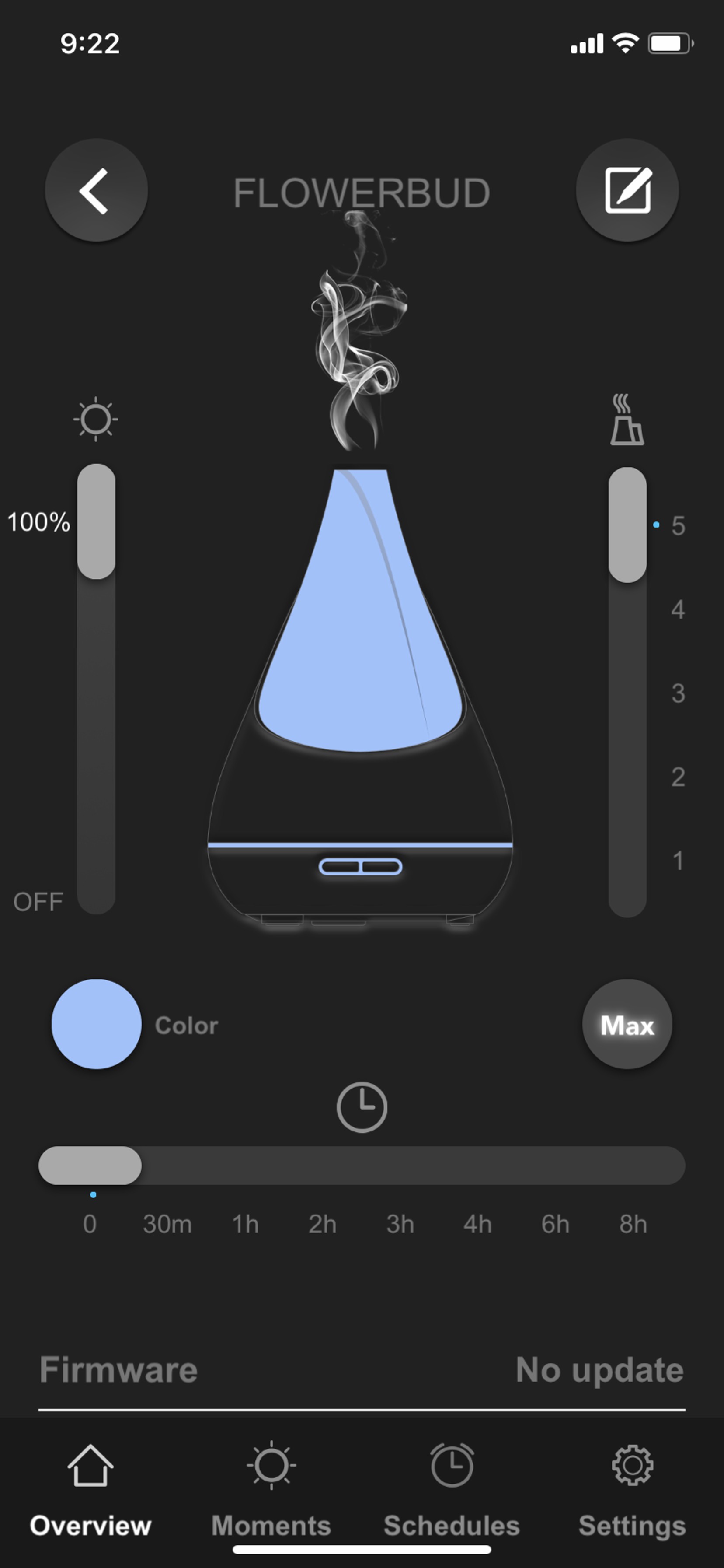Set the timer to 8h
Image resolution: width=724 pixels, height=1568 pixels.
(x=633, y=1166)
